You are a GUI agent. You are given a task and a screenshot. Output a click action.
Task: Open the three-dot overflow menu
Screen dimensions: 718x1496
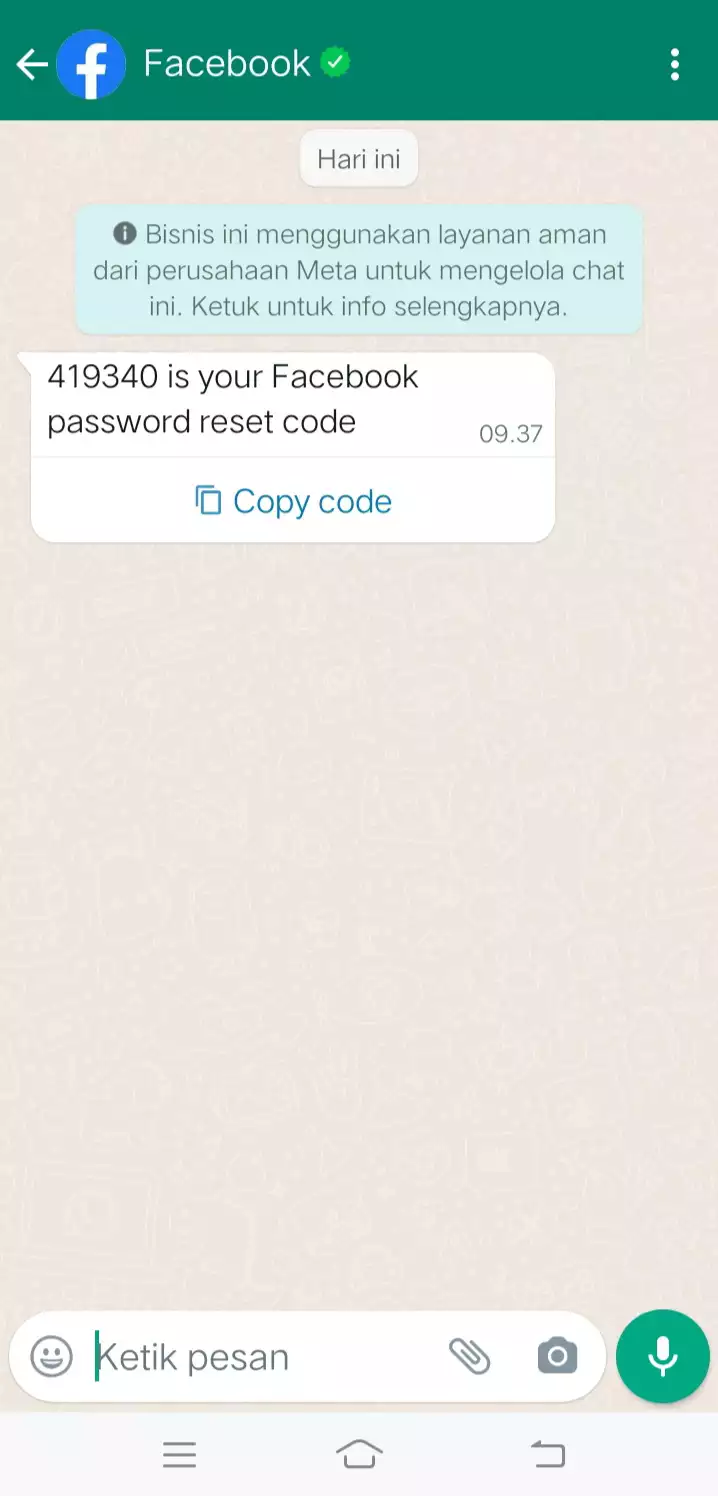point(675,65)
